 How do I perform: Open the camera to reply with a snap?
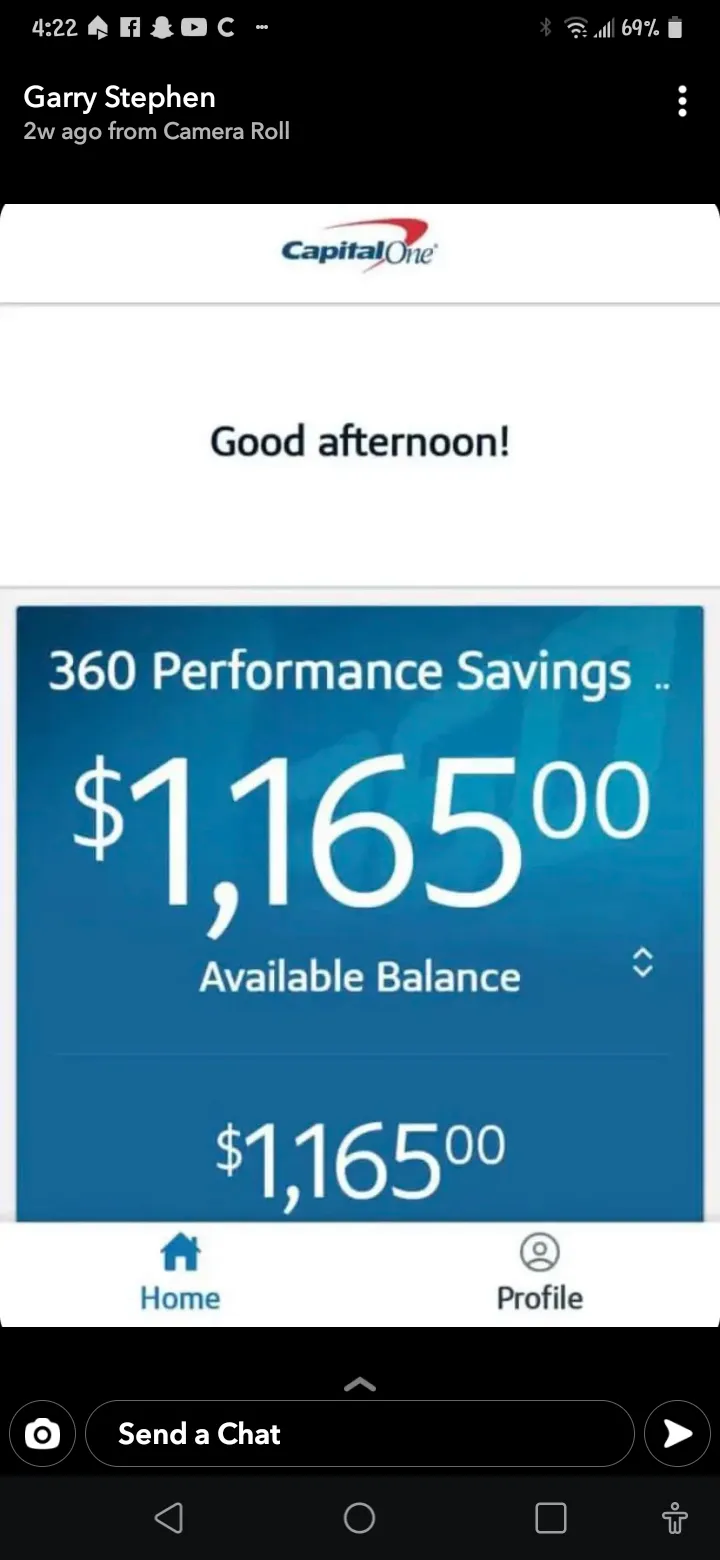pyautogui.click(x=42, y=1434)
